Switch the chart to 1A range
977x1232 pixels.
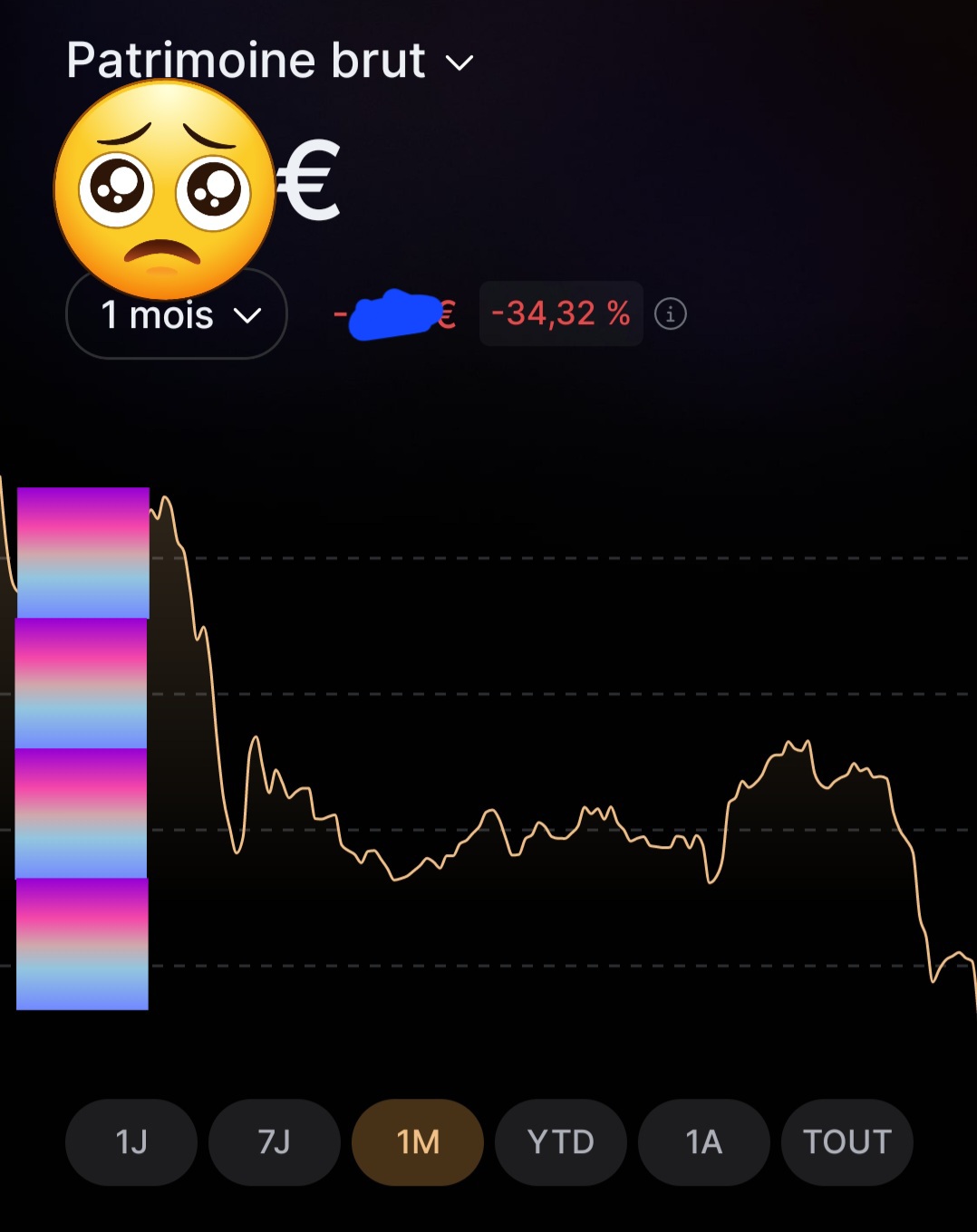[704, 1141]
